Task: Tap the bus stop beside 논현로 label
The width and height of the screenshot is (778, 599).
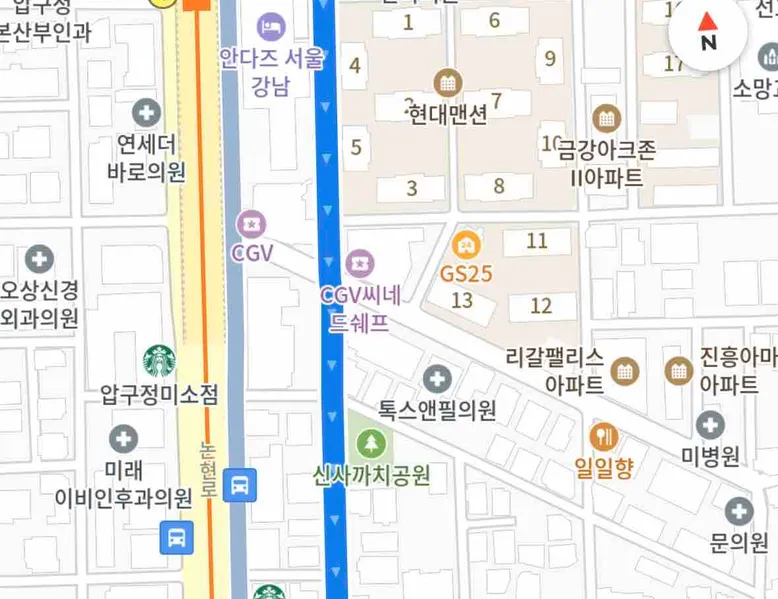Action: coord(239,485)
